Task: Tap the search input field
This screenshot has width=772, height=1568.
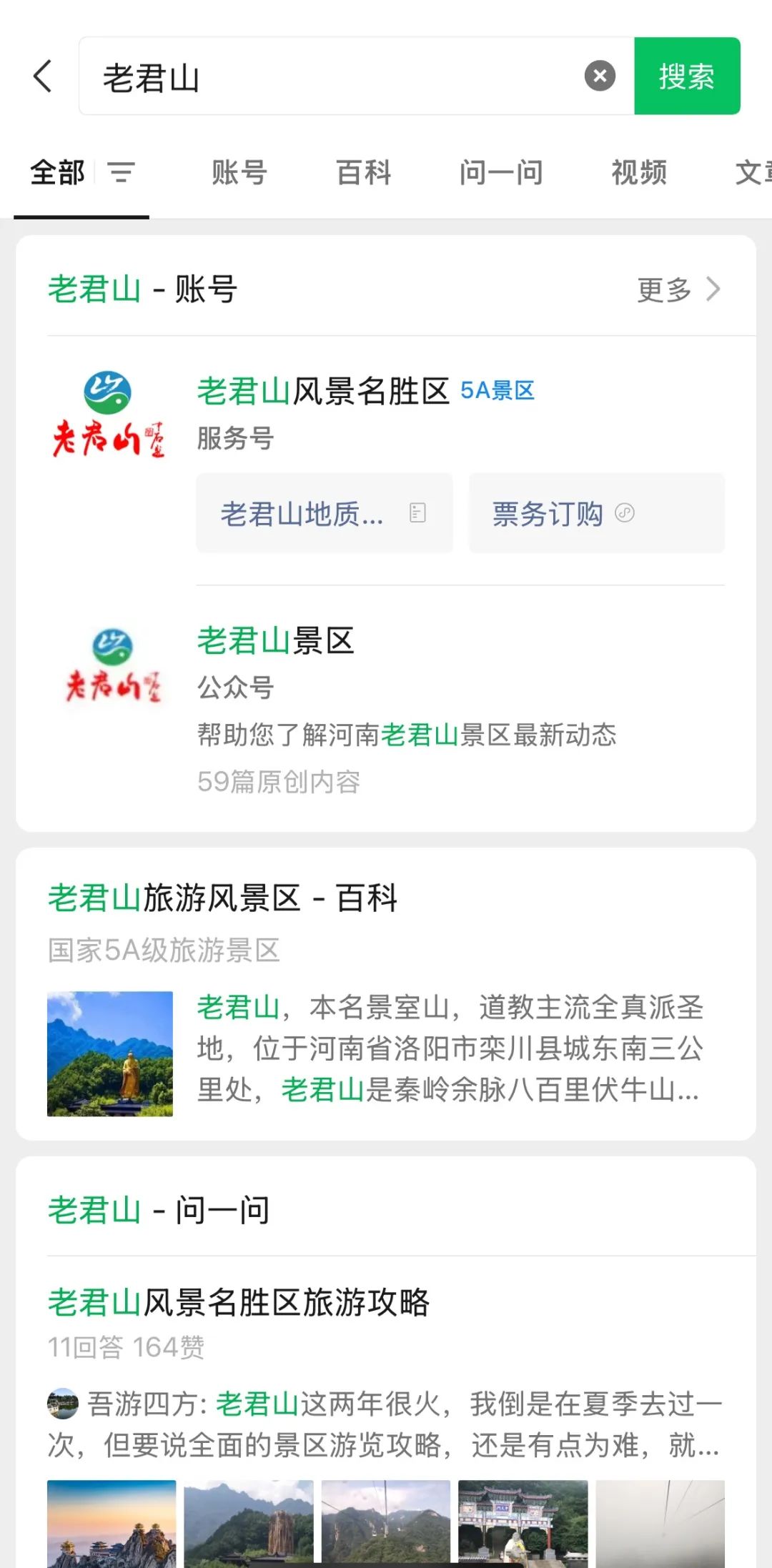Action: (x=322, y=76)
